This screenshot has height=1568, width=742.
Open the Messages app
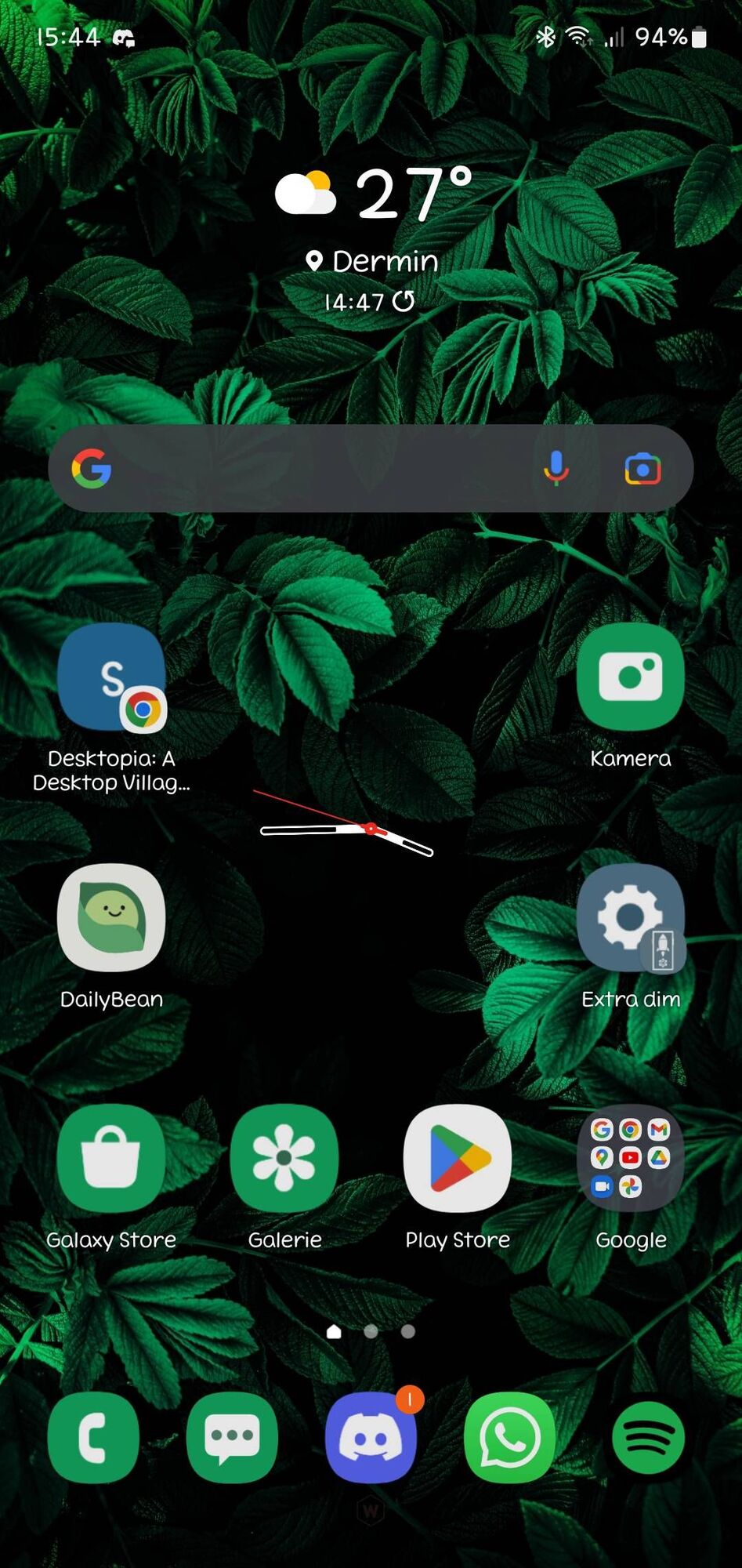point(232,1438)
